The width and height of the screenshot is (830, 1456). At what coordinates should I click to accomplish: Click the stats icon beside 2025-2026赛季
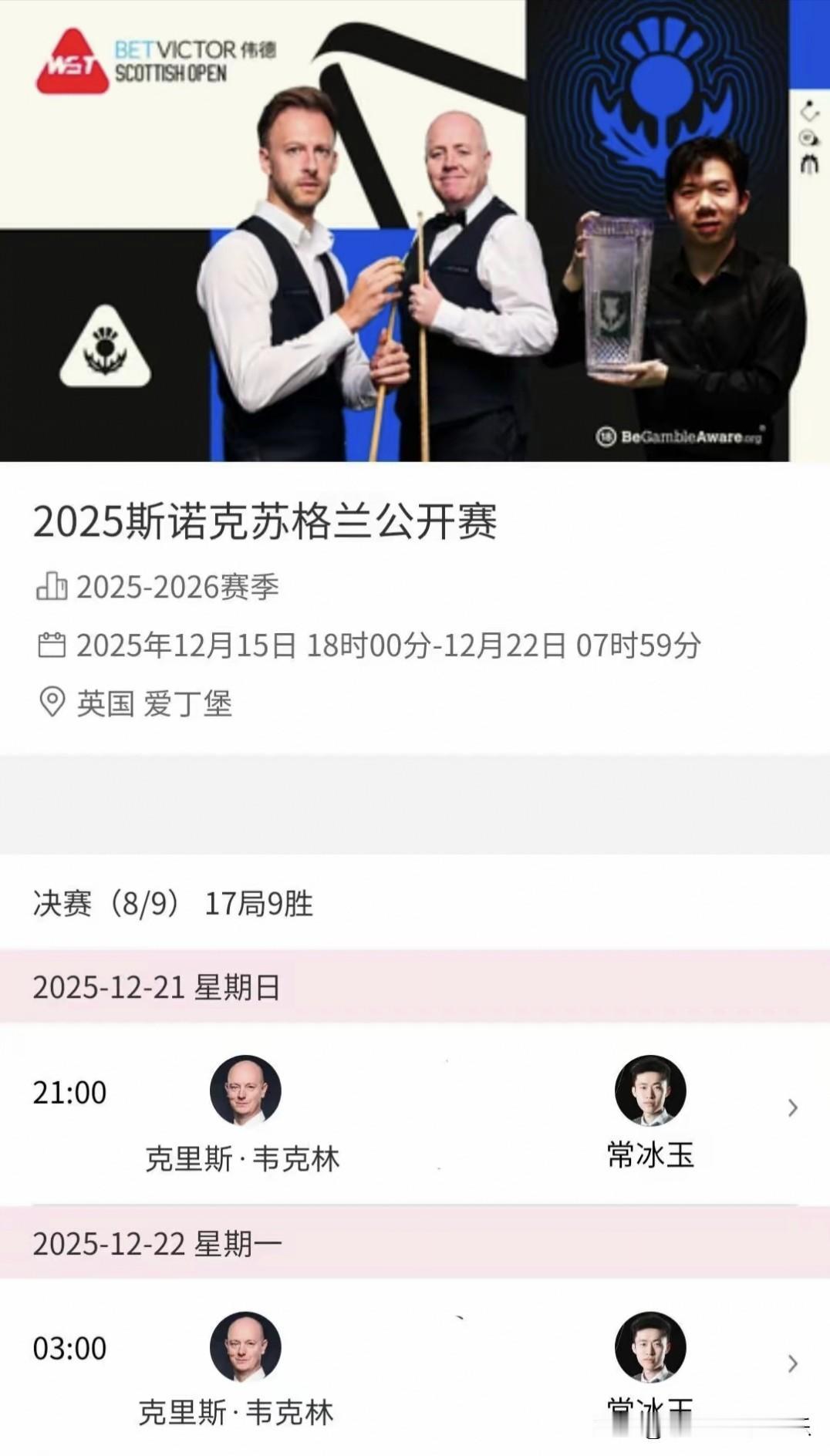(x=52, y=585)
